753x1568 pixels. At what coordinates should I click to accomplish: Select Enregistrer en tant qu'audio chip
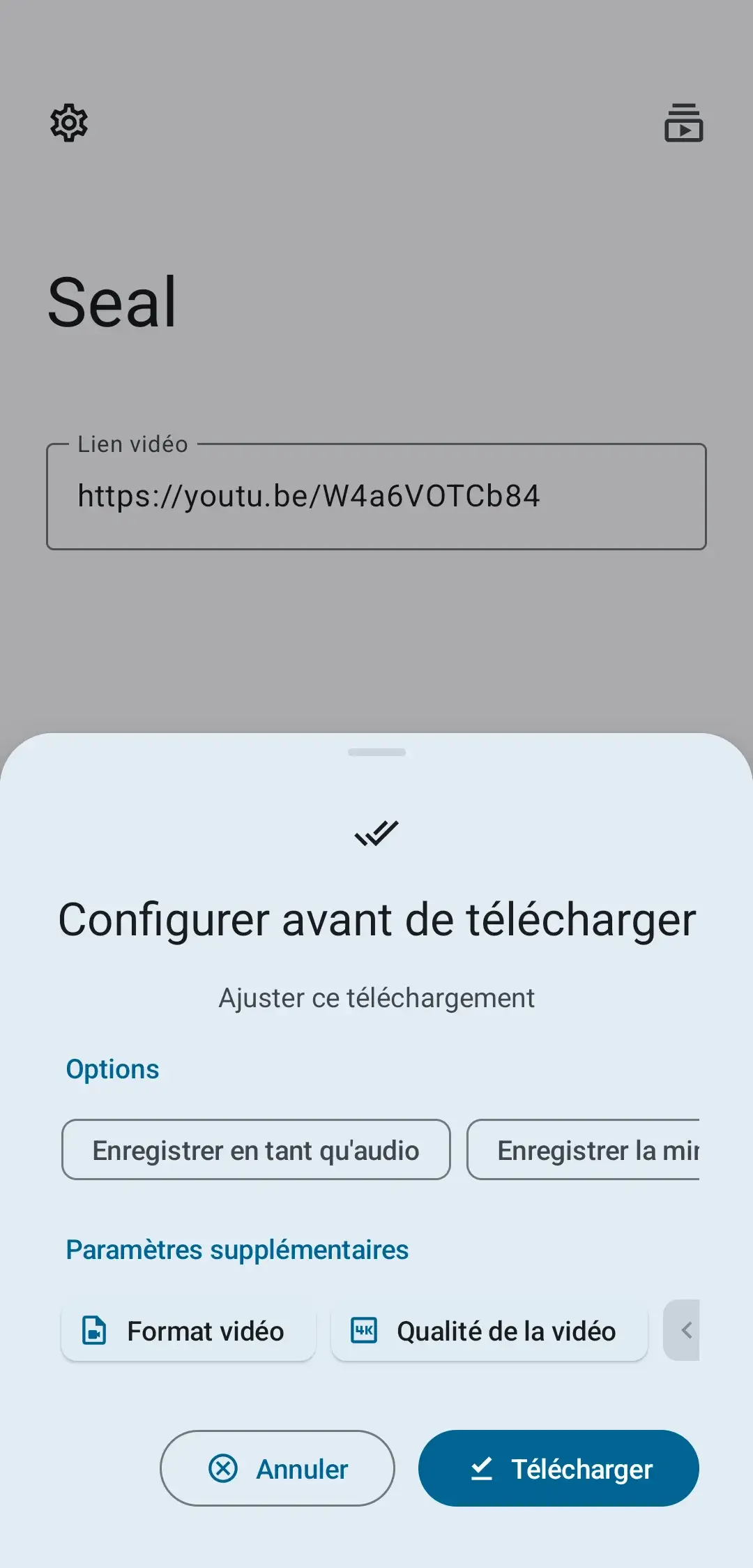pyautogui.click(x=256, y=1149)
